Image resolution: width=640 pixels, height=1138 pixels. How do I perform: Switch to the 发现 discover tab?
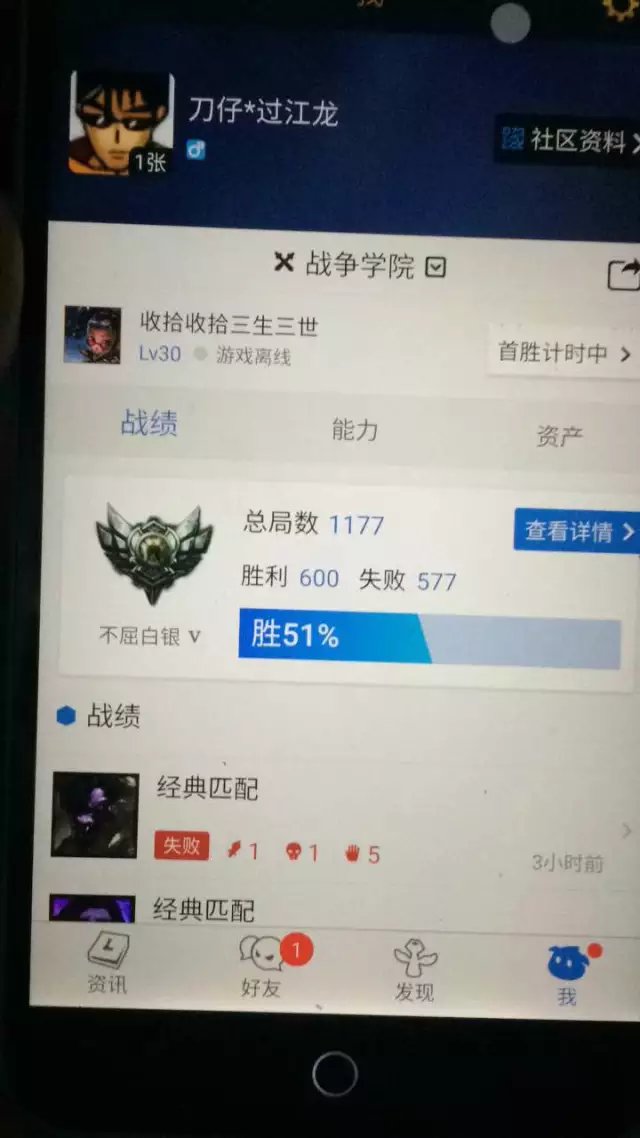tap(414, 970)
